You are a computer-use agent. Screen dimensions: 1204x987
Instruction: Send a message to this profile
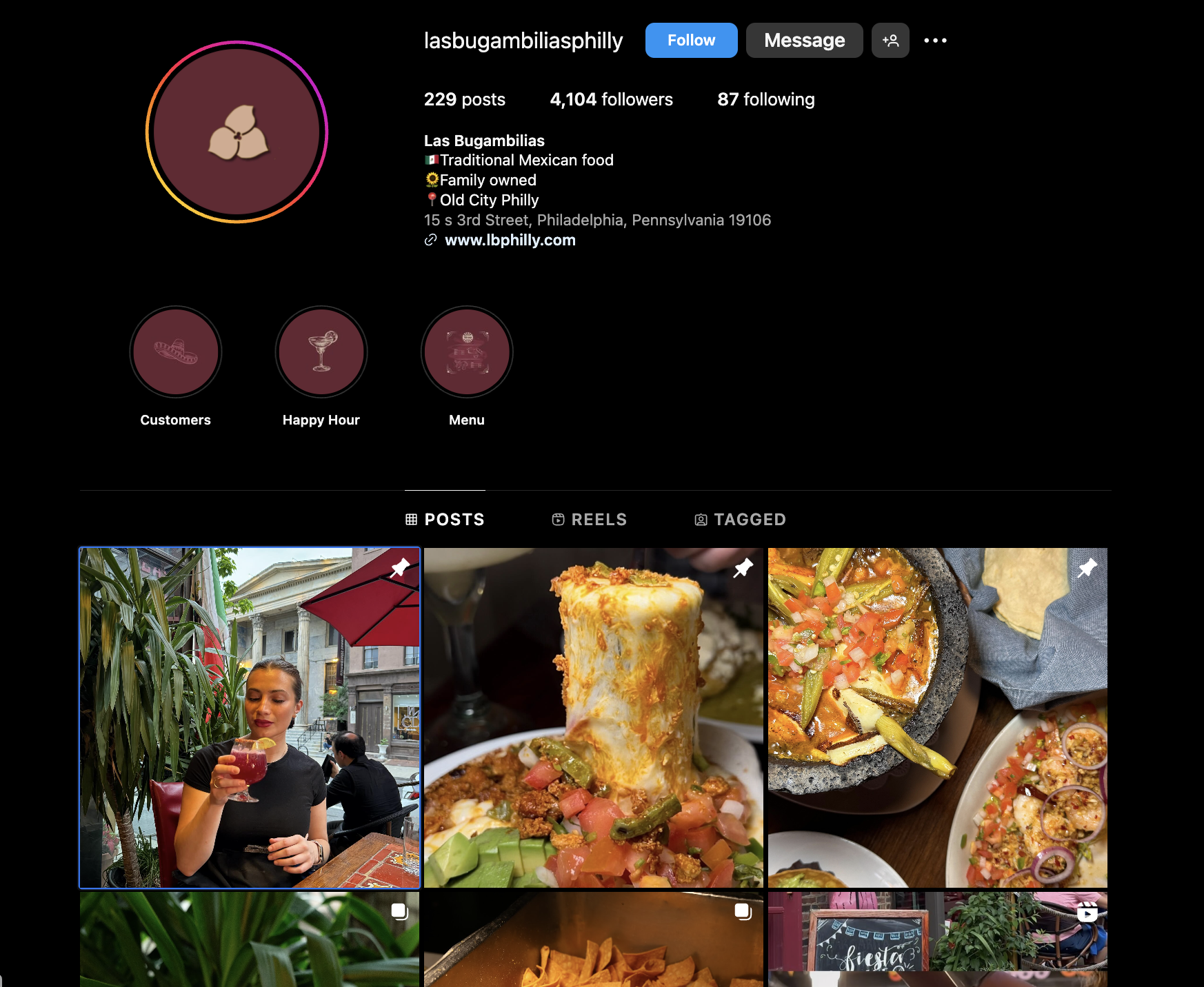(804, 40)
